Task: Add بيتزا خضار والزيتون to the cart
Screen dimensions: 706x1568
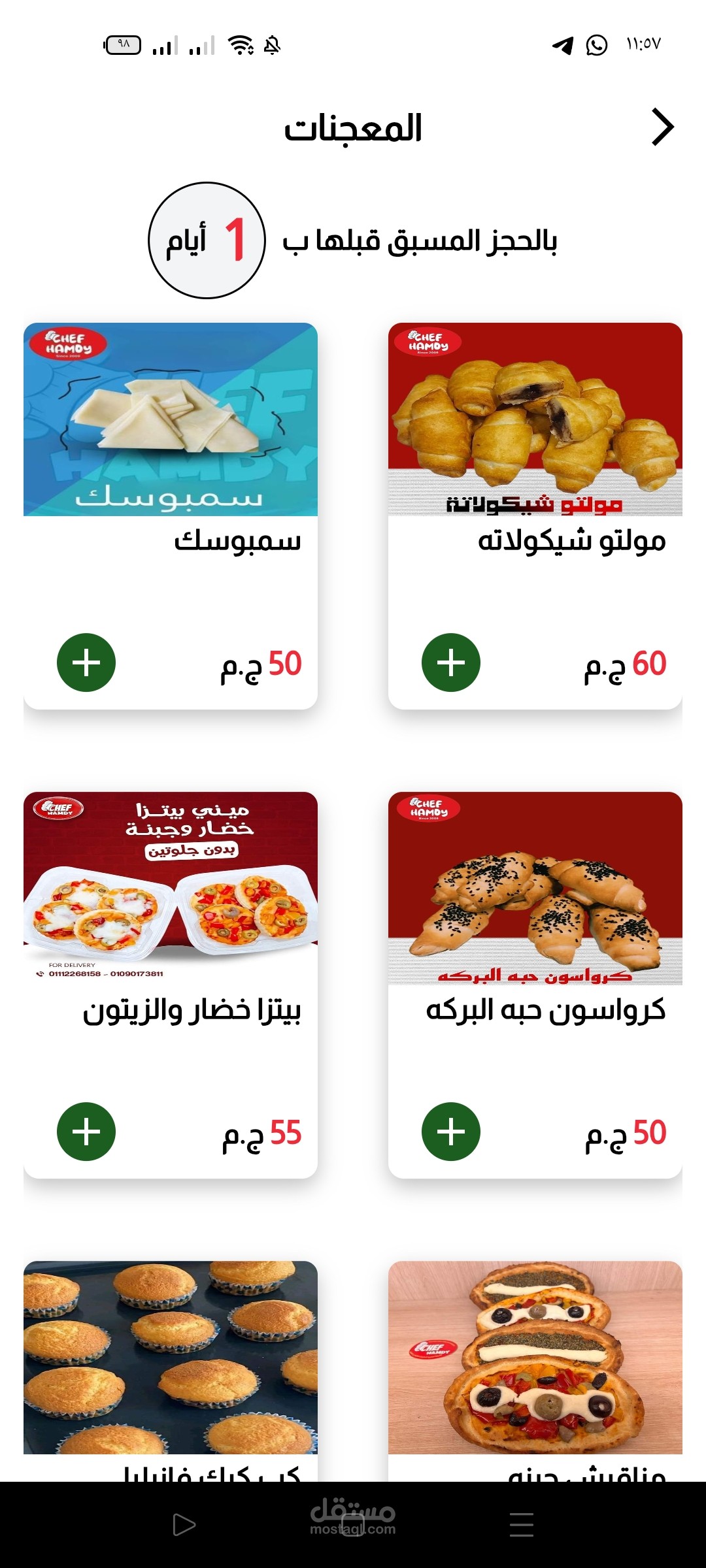Action: 86,1132
